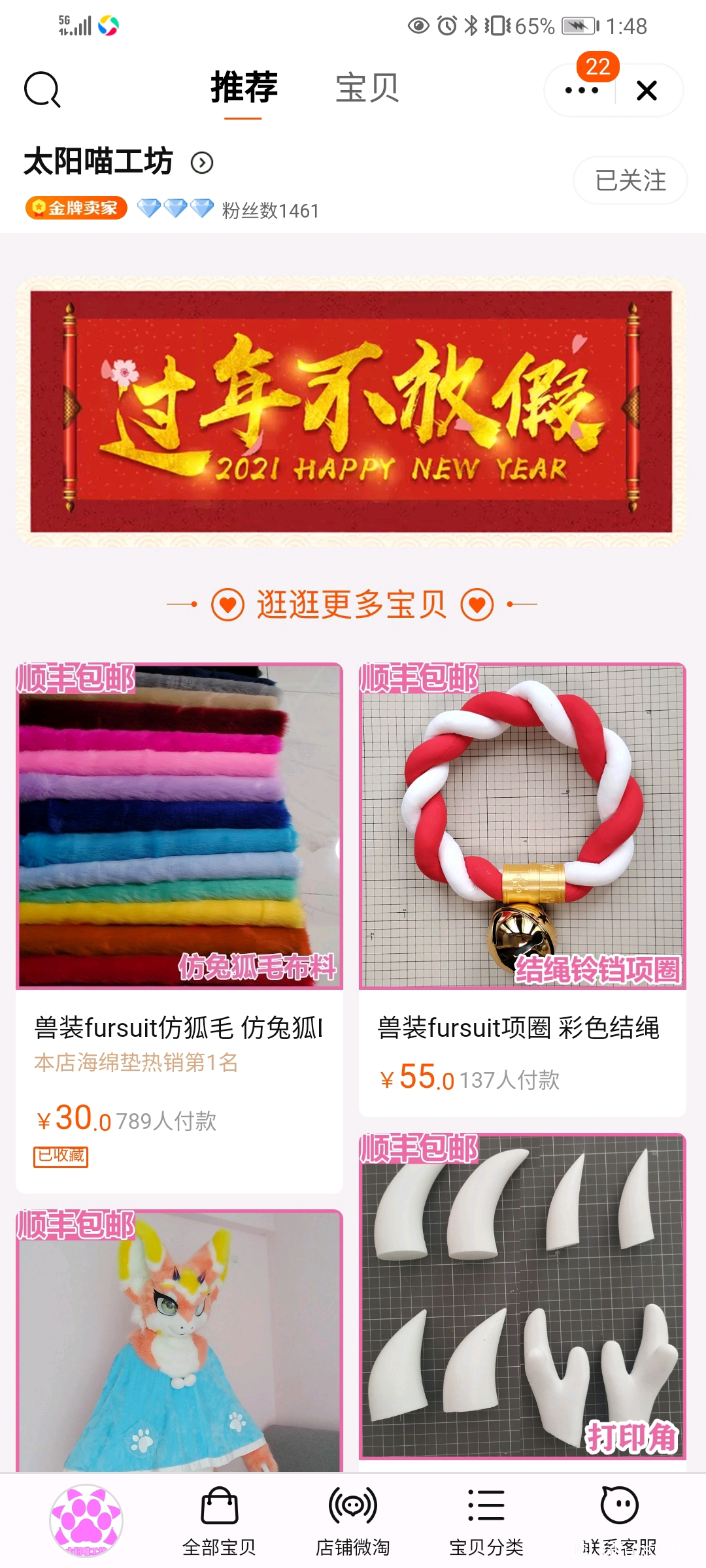The height and width of the screenshot is (1568, 706).
Task: Switch to the 推荐 tab
Action: 244,88
